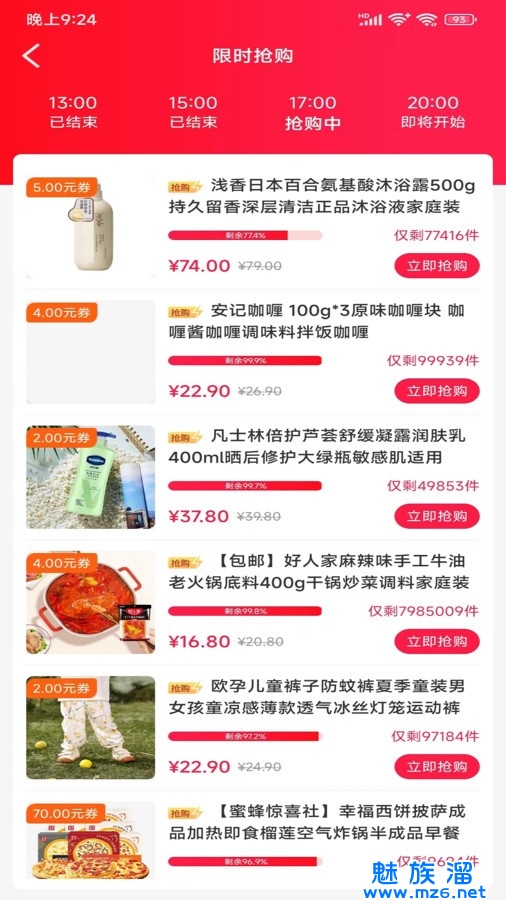Image resolution: width=506 pixels, height=900 pixels.
Task: Open the 凡士林倍护芦荟 lotion product image
Action: point(91,477)
